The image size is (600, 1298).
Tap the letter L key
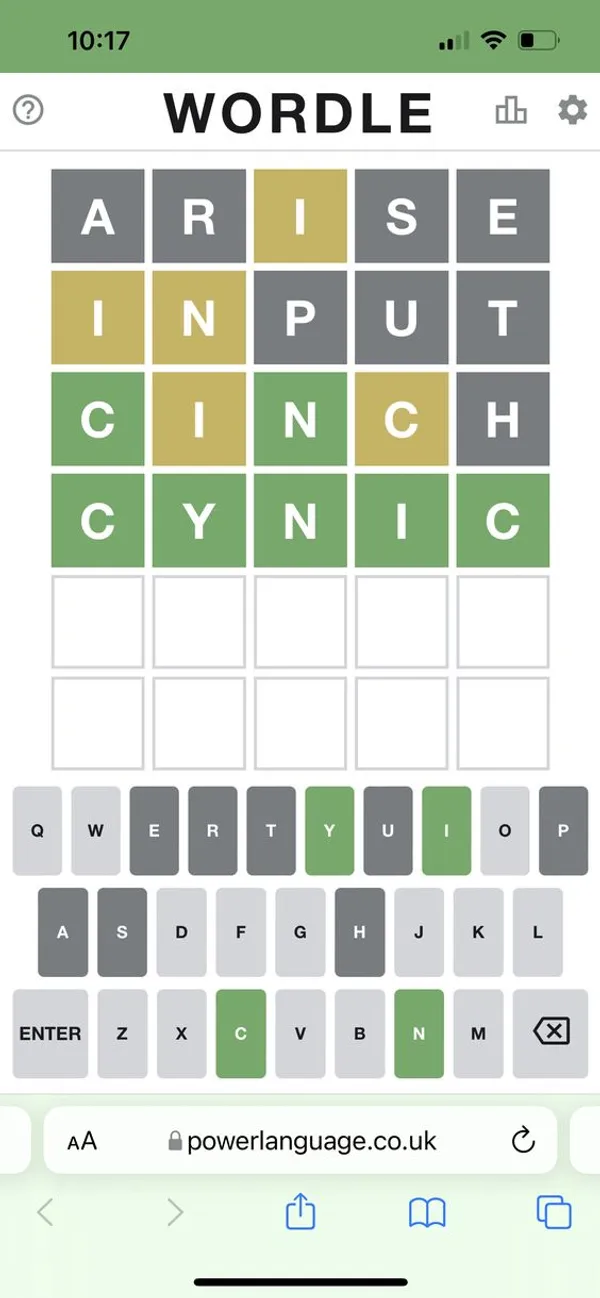[537, 932]
